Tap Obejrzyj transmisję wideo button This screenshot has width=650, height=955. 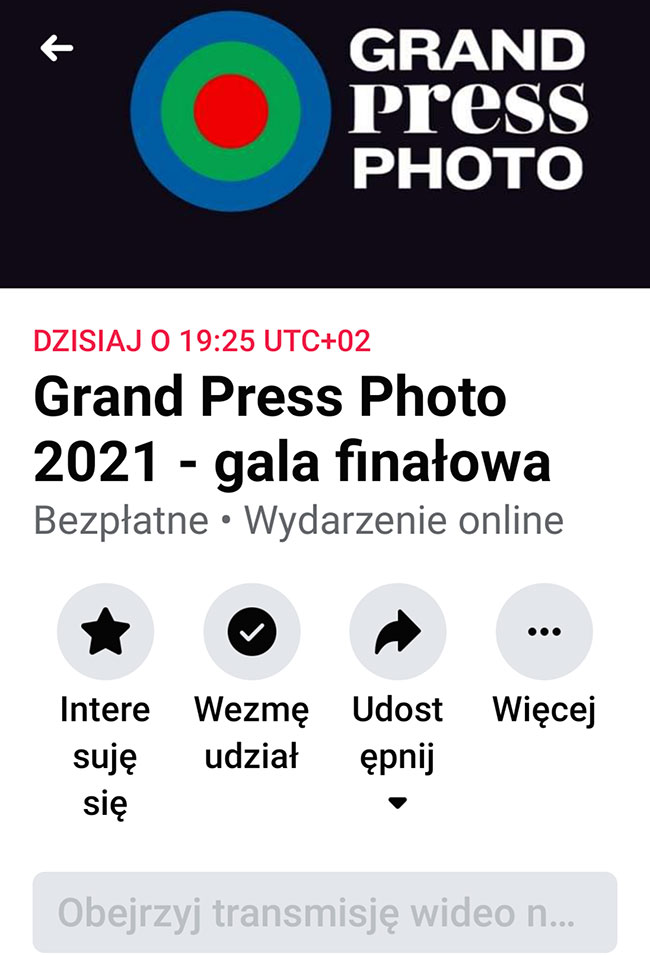325,912
